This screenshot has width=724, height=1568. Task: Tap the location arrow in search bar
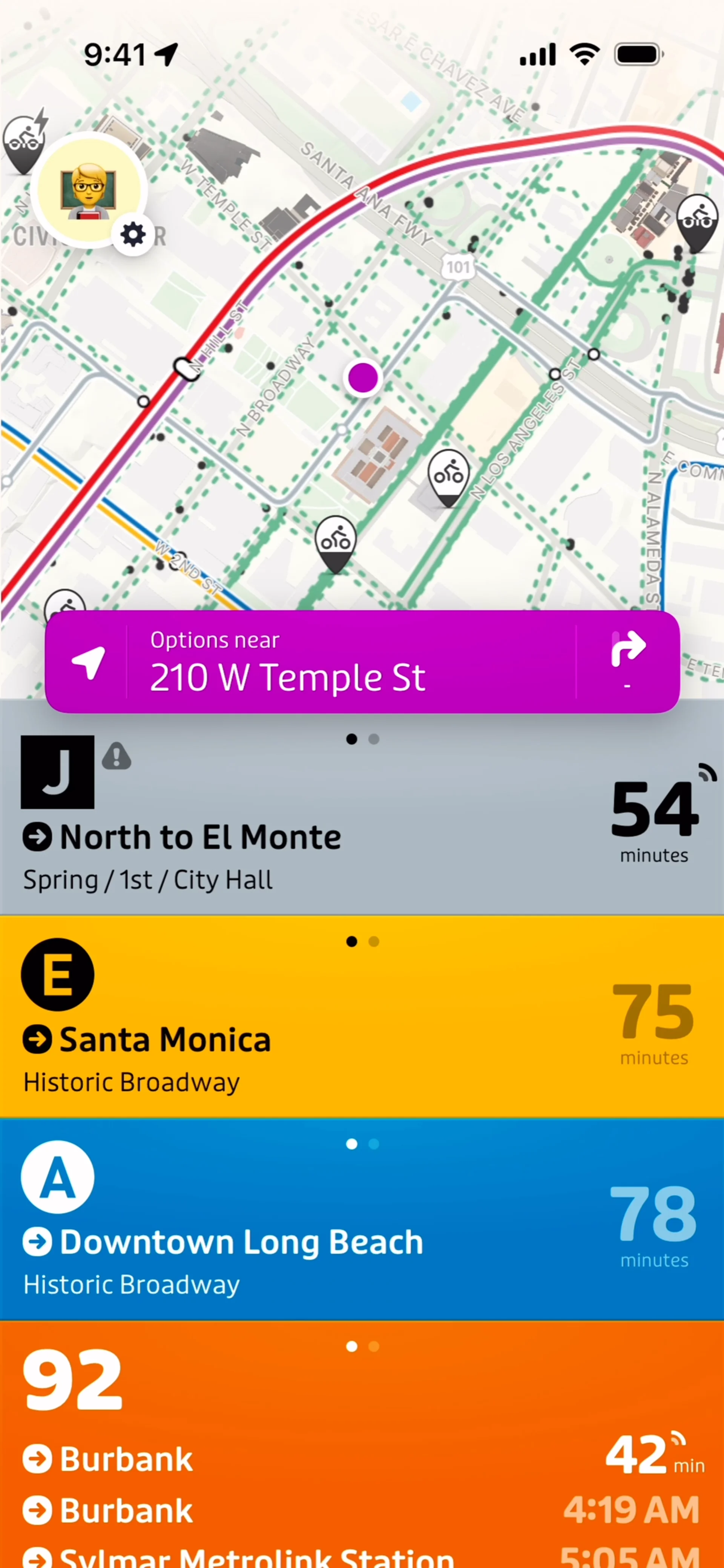coord(88,662)
